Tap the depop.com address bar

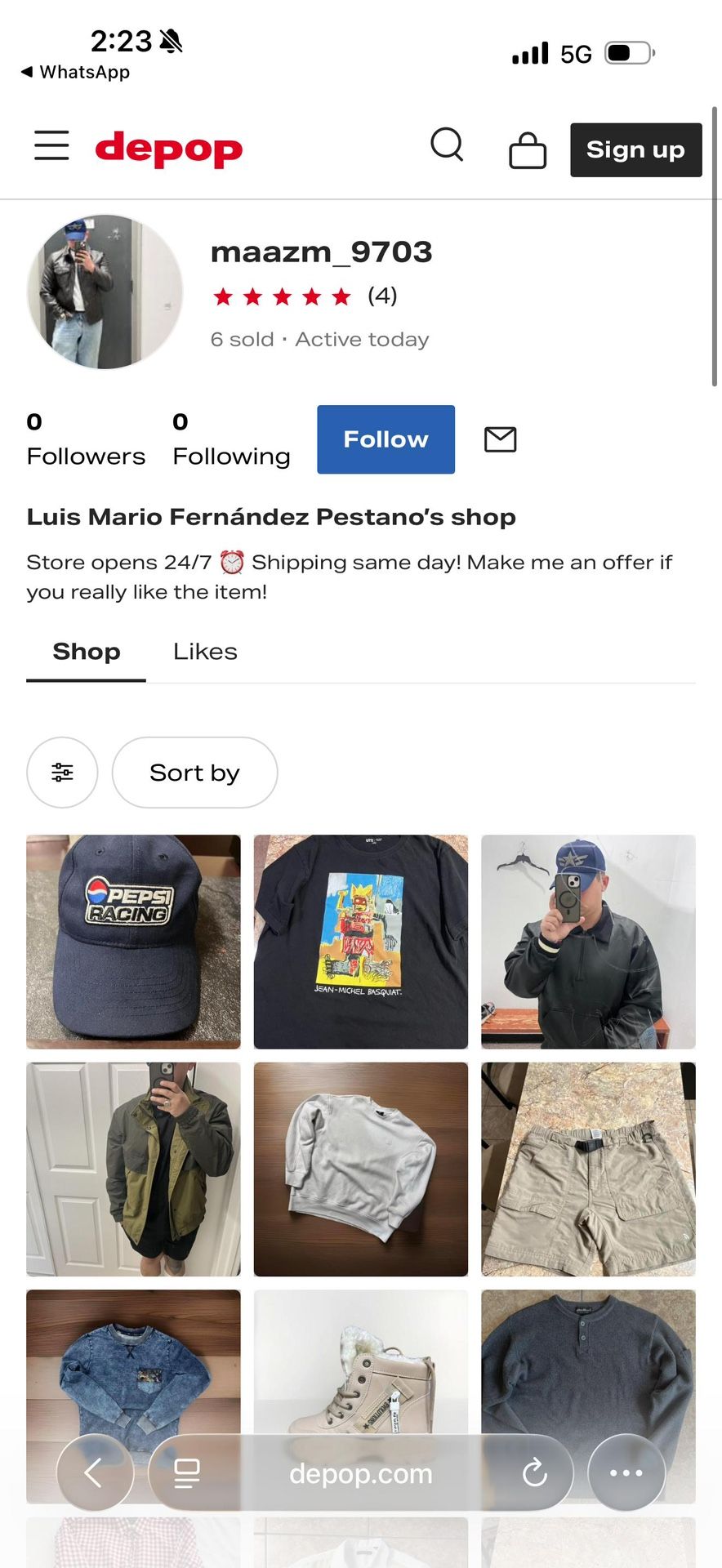pyautogui.click(x=361, y=1473)
